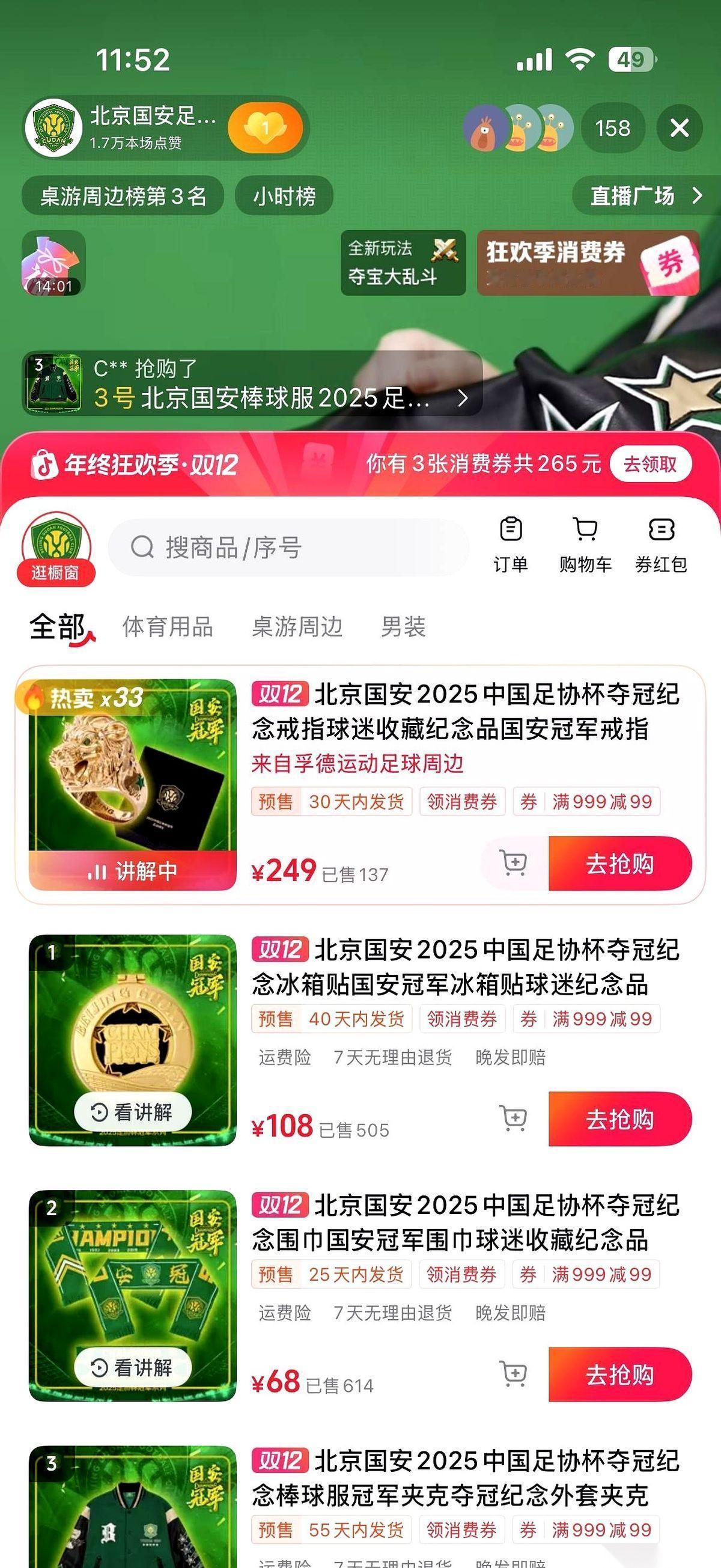
Task: Click 去领取 to claim your coupons
Action: pos(653,463)
